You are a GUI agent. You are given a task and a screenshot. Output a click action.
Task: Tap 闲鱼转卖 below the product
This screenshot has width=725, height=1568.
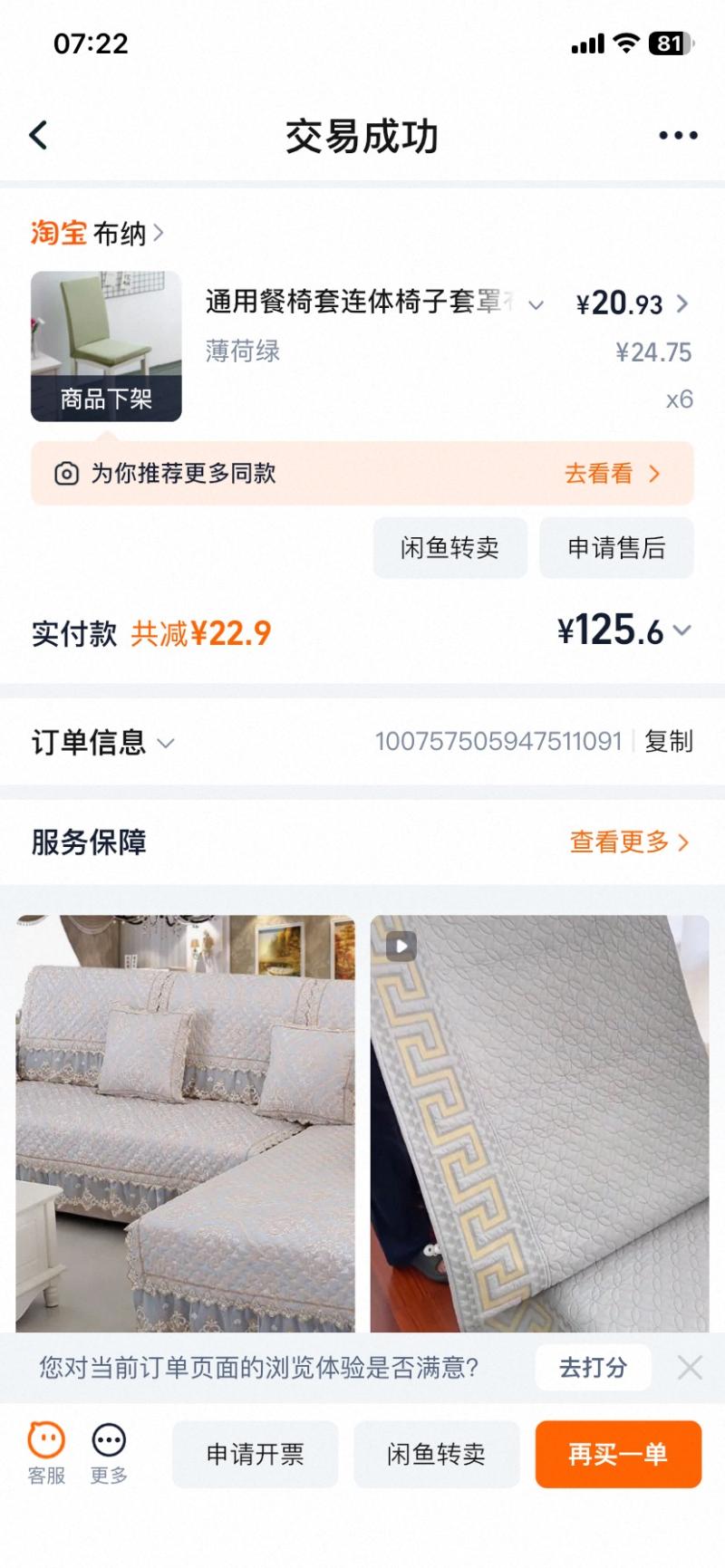(449, 547)
